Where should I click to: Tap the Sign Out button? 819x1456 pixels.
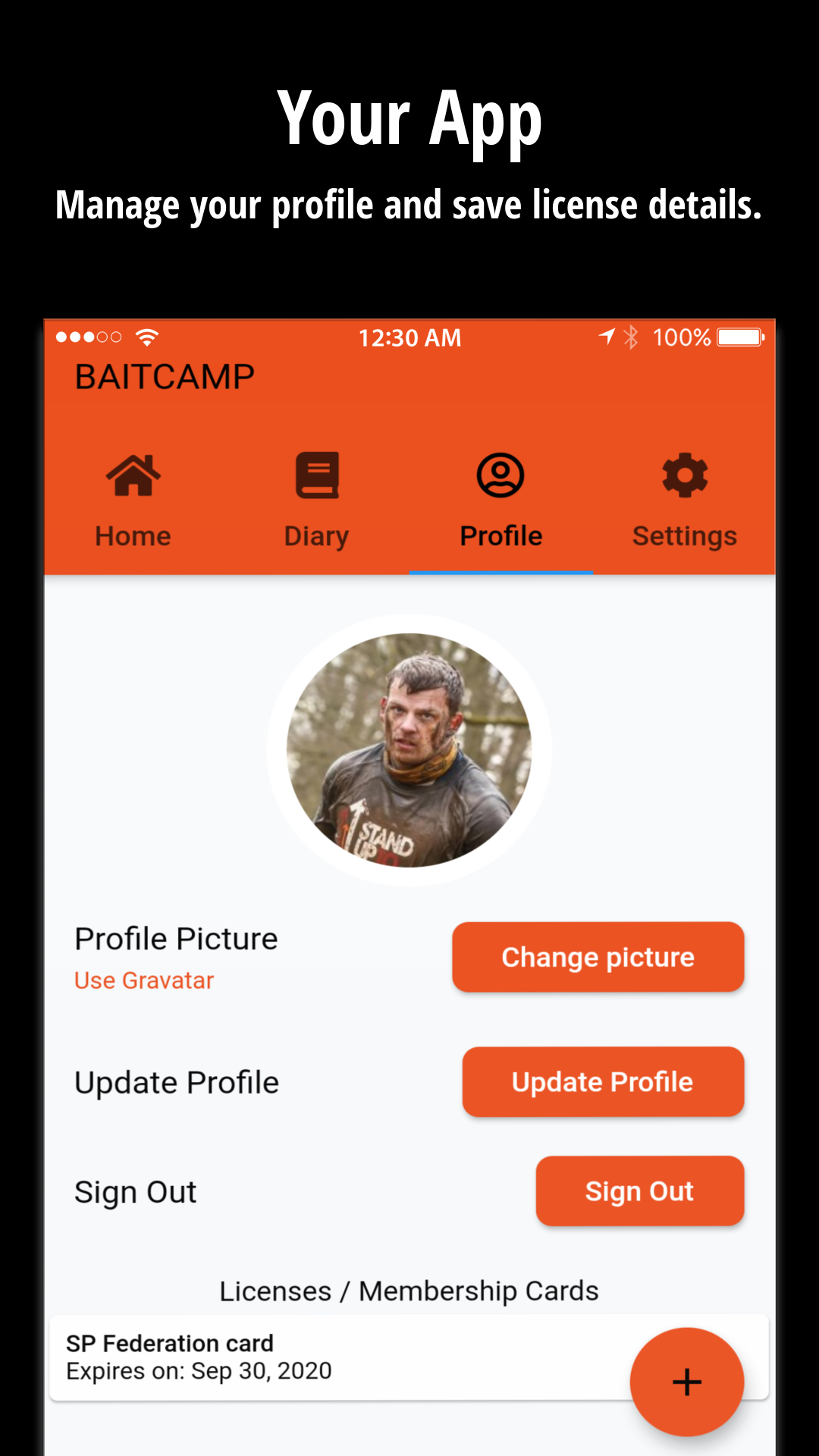639,1191
